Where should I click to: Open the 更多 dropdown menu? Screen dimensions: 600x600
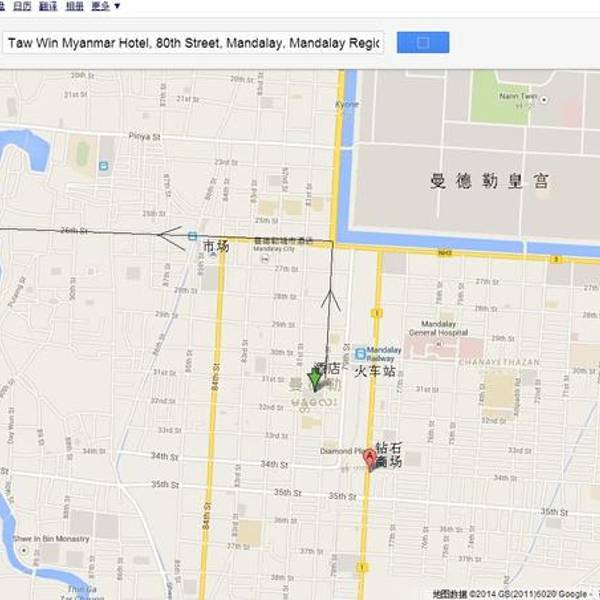pyautogui.click(x=103, y=6)
